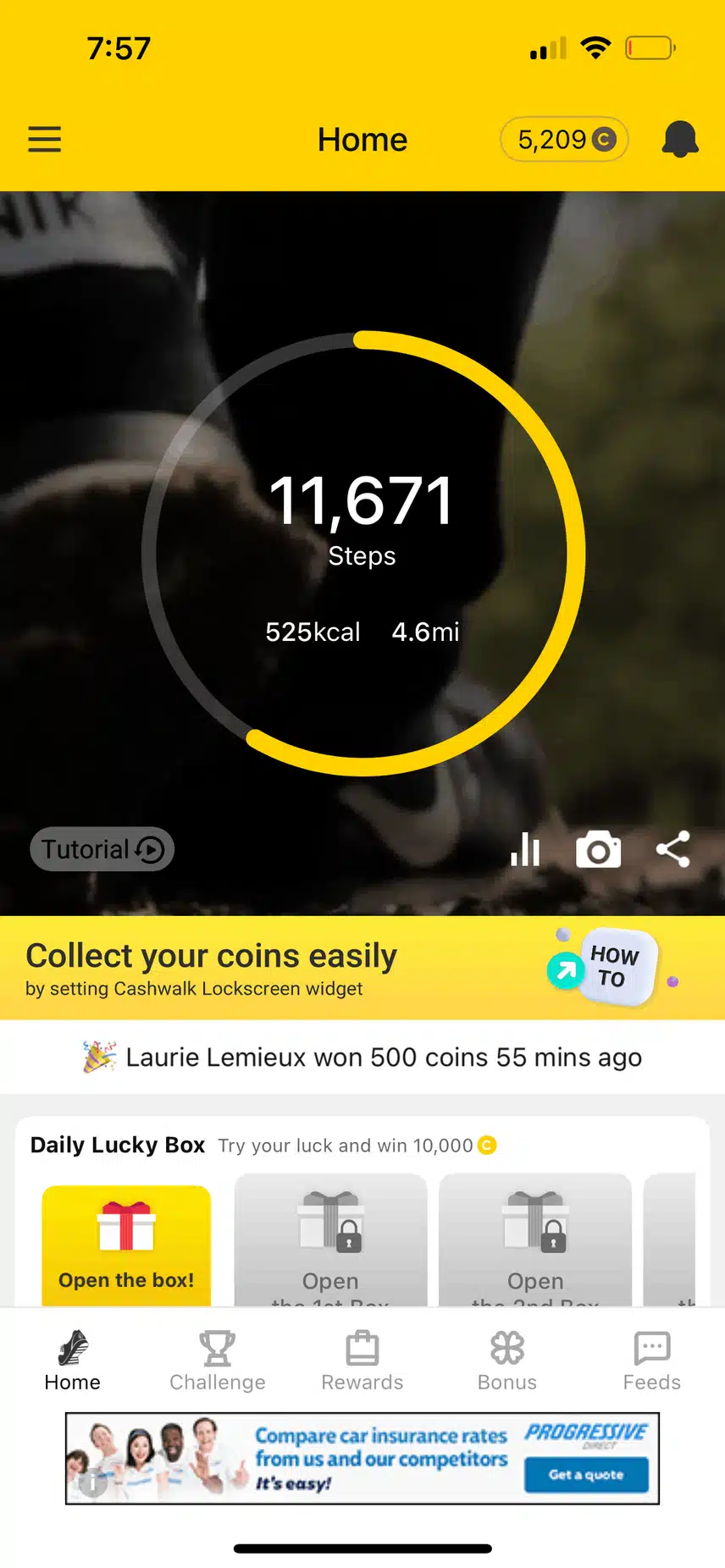Open the notifications bell

pos(679,139)
